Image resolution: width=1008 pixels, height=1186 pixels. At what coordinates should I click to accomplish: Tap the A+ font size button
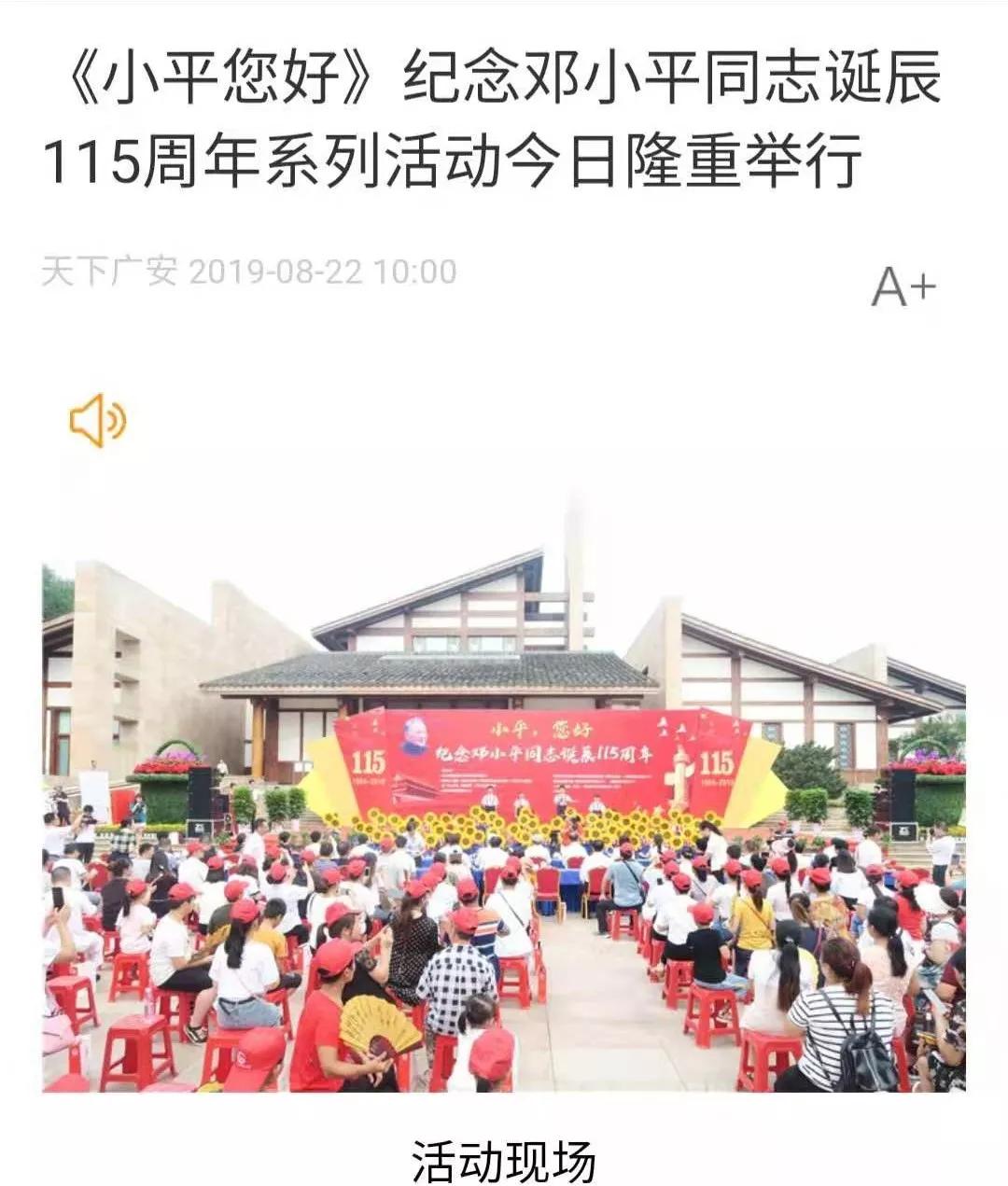[903, 286]
